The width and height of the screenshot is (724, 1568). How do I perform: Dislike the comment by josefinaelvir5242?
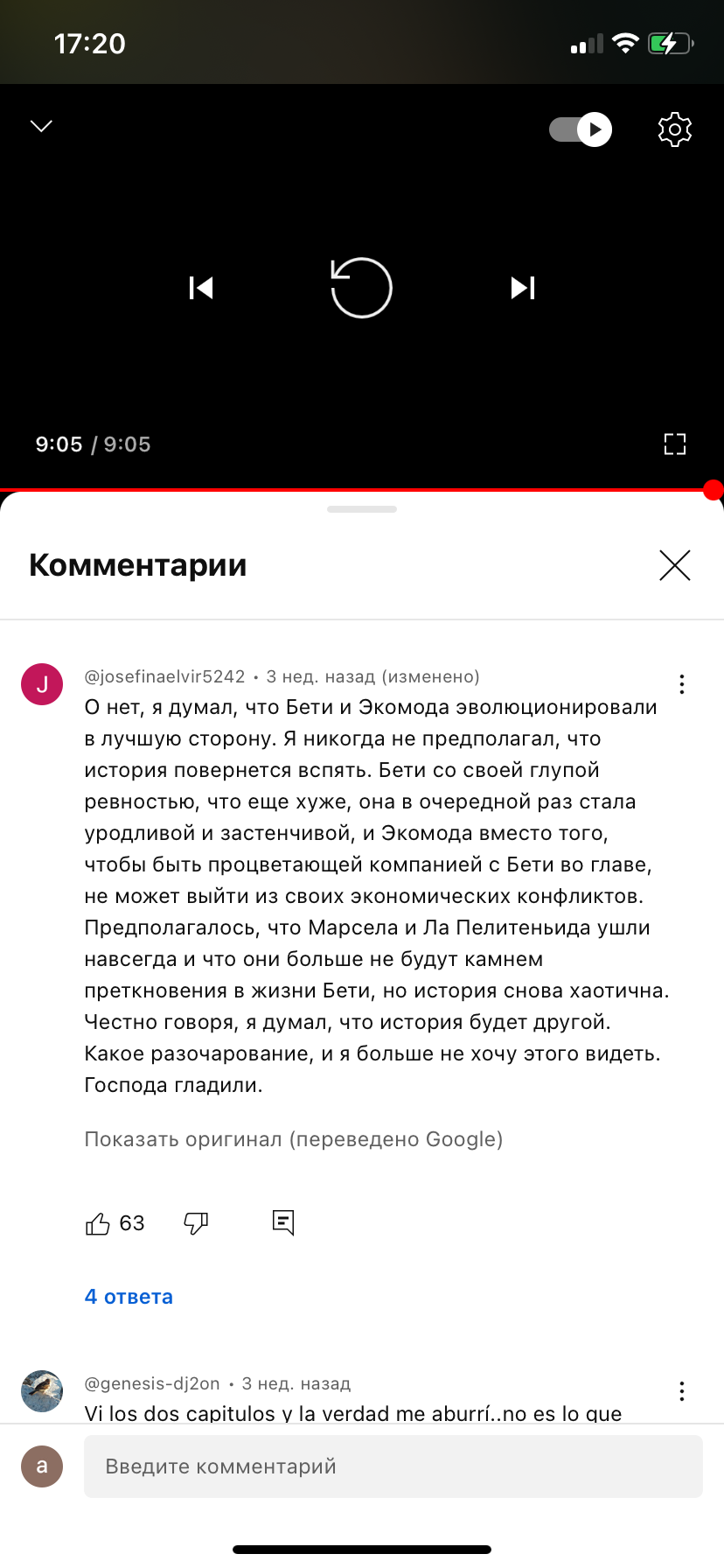(x=196, y=1223)
